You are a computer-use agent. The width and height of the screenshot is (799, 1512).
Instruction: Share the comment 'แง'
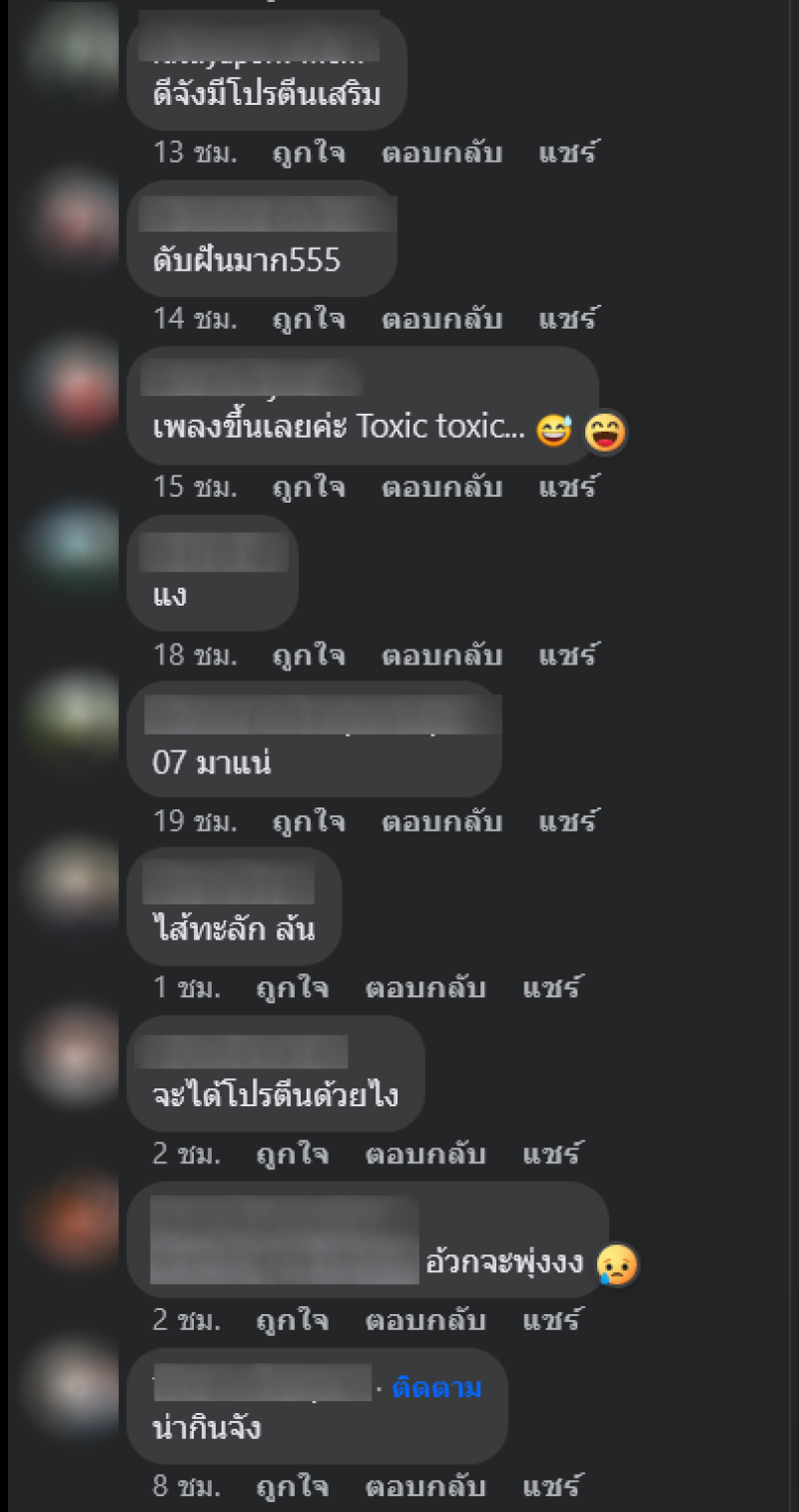click(x=568, y=656)
